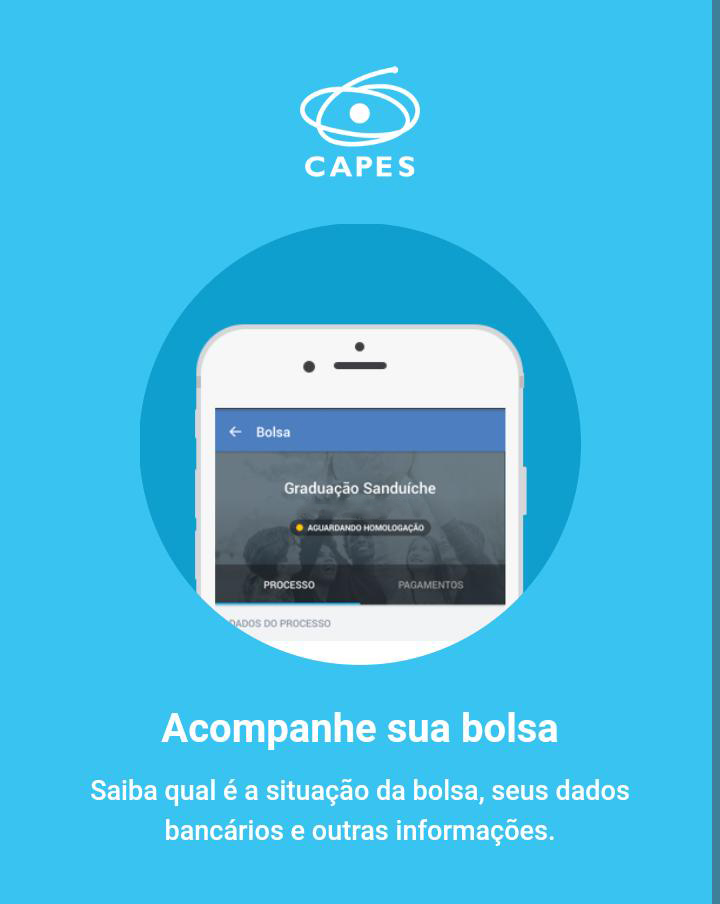Viewport: 720px width, 904px height.
Task: Click the phone's speaker slot graphic
Action: coord(362,366)
